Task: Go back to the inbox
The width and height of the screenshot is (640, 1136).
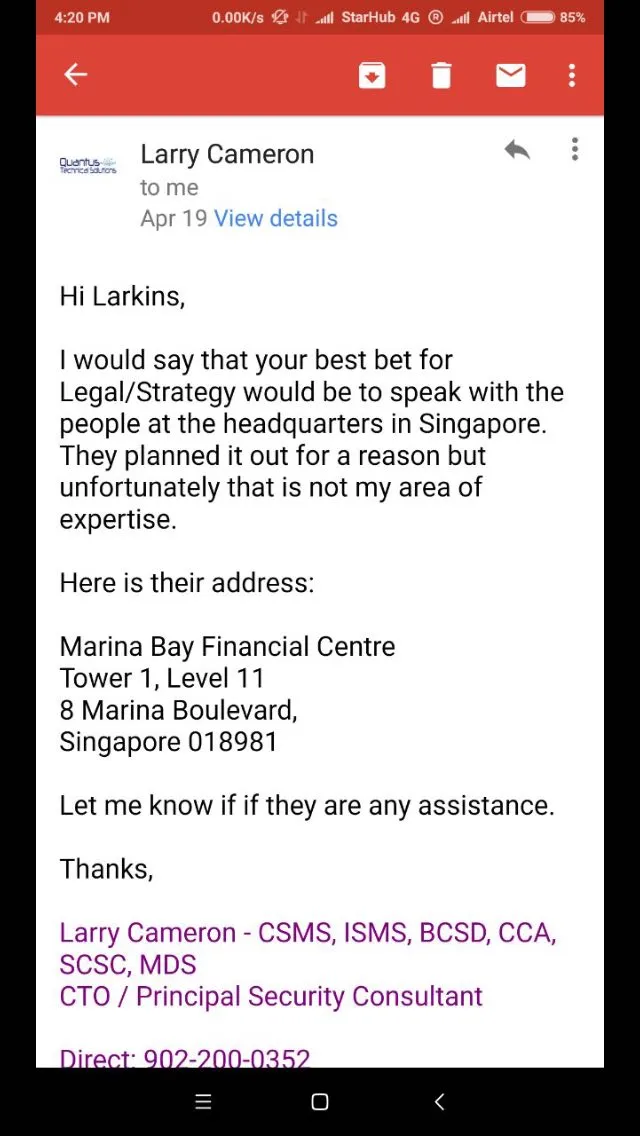Action: 75,75
